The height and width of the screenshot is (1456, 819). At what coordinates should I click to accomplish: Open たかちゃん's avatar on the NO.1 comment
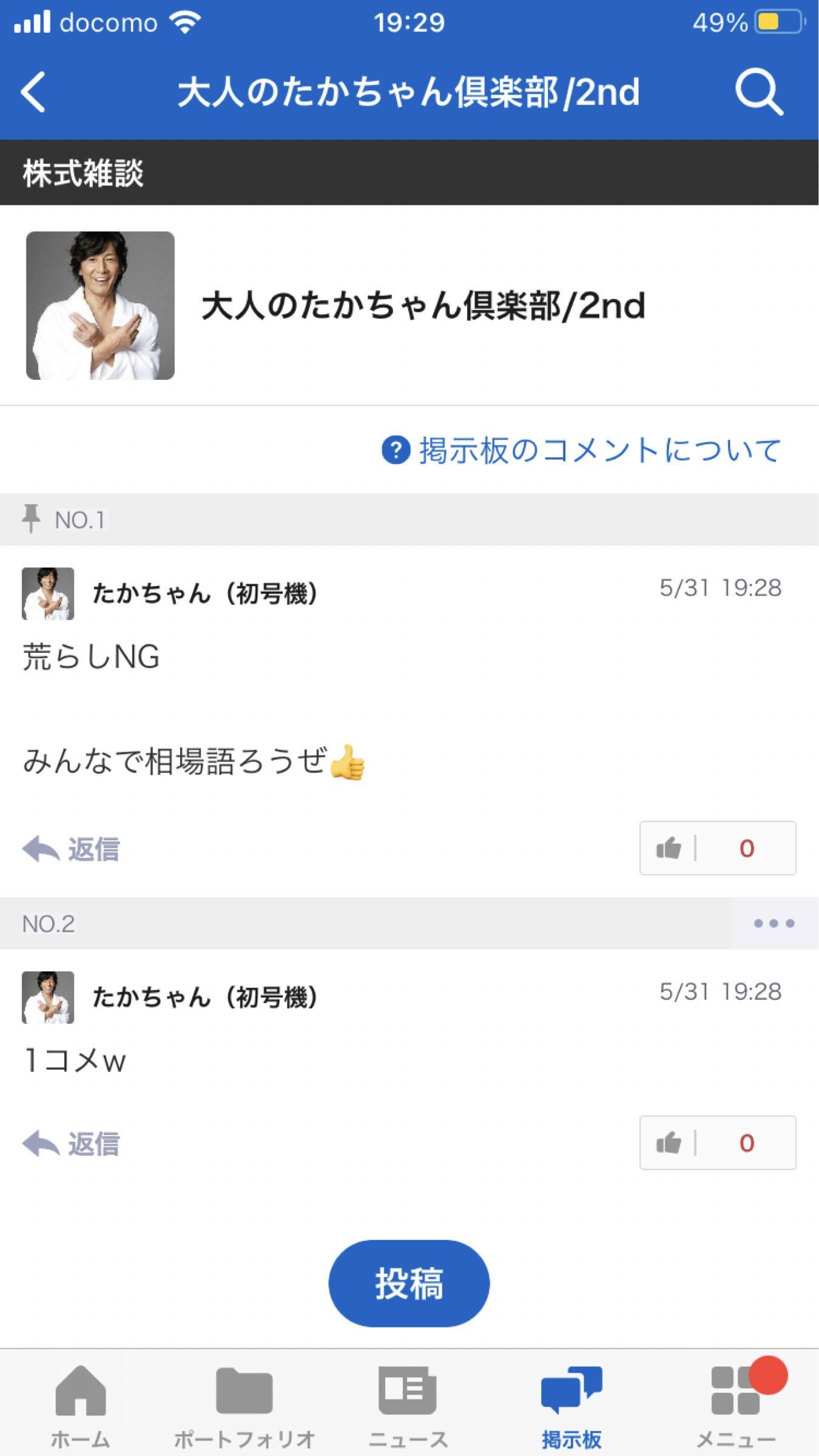point(48,593)
